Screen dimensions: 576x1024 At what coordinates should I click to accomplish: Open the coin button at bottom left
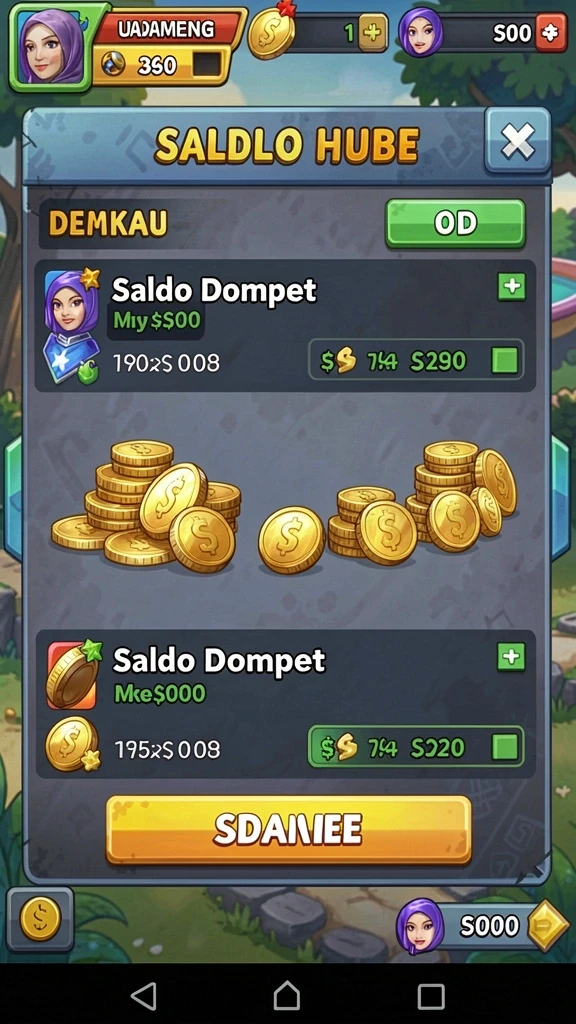tap(40, 918)
